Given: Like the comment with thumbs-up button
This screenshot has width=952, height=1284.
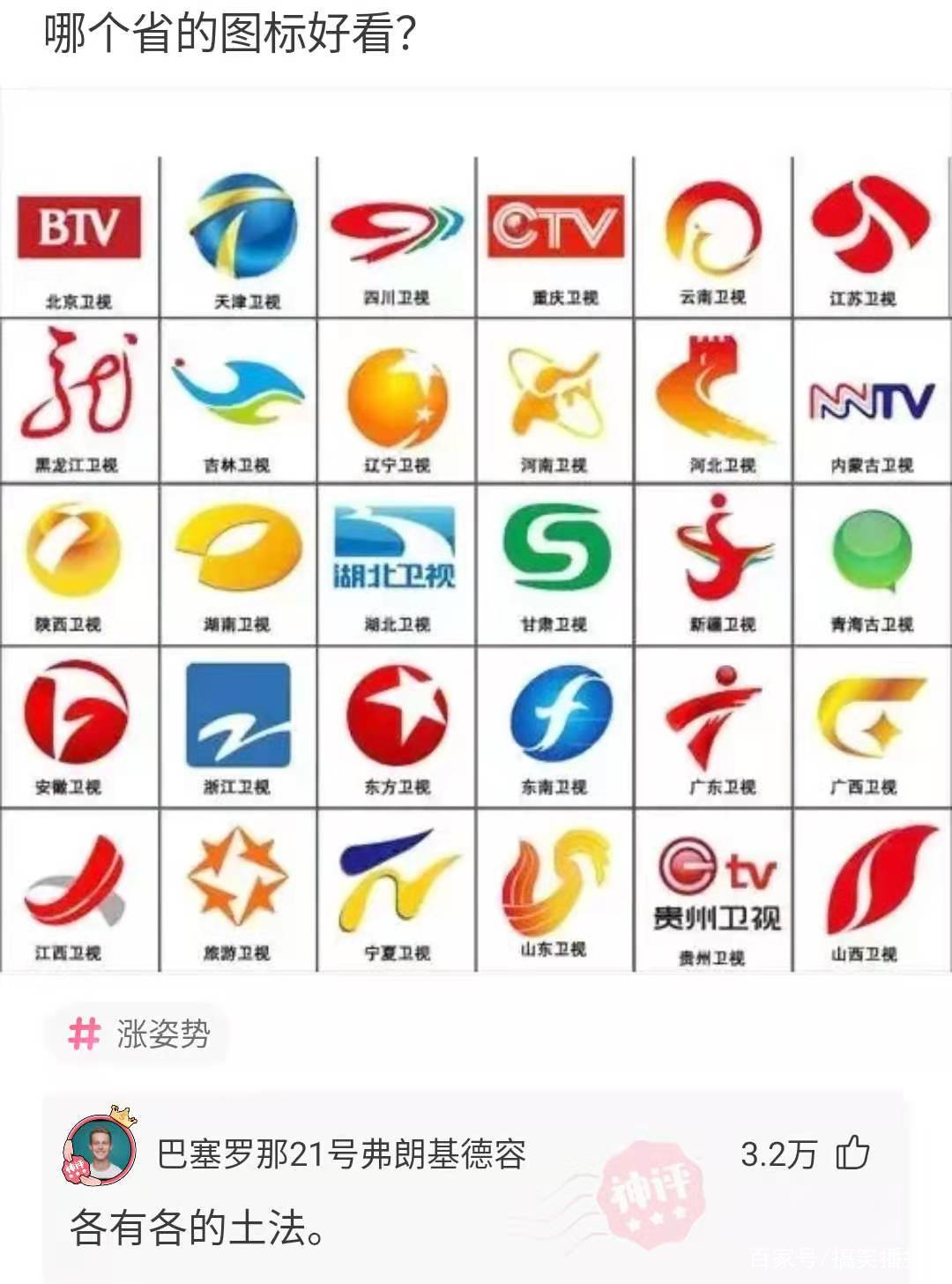Looking at the screenshot, I should (x=852, y=1153).
